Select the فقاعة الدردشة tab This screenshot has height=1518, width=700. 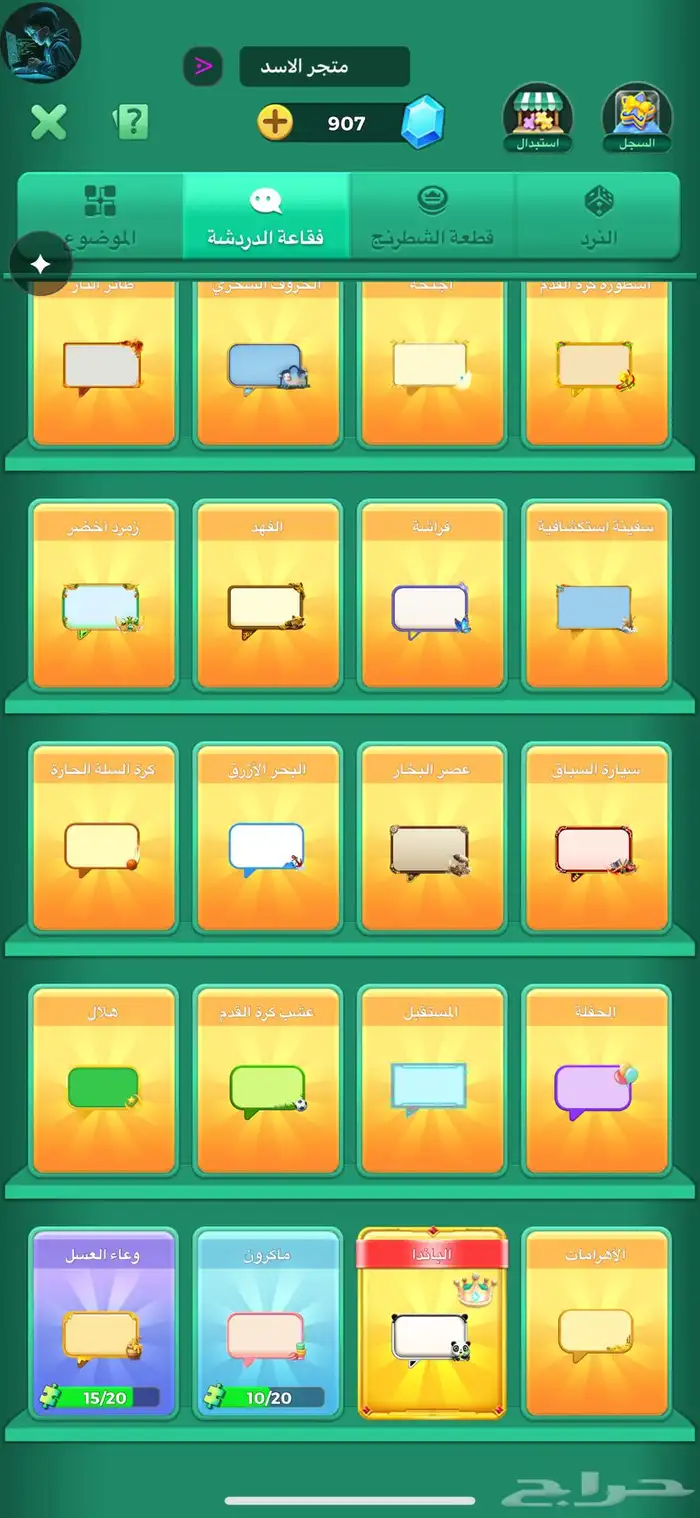(266, 215)
